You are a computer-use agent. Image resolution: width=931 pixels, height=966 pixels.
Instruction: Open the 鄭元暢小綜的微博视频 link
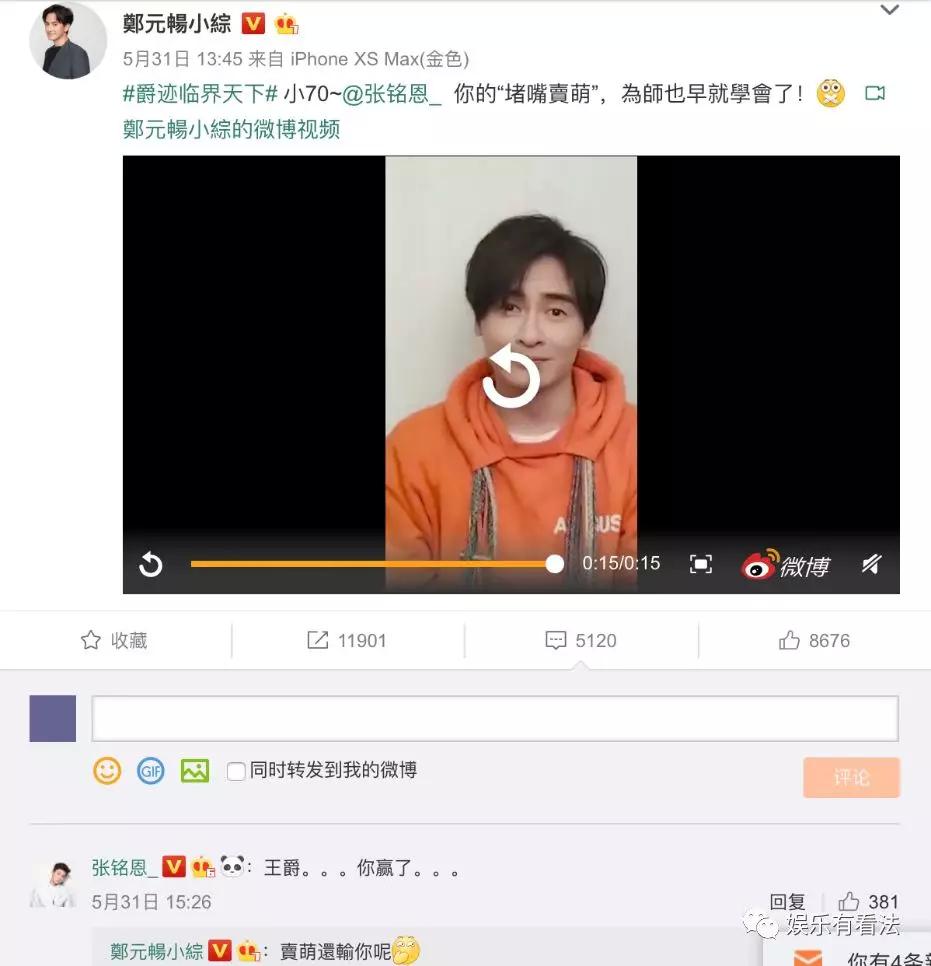pyautogui.click(x=231, y=128)
